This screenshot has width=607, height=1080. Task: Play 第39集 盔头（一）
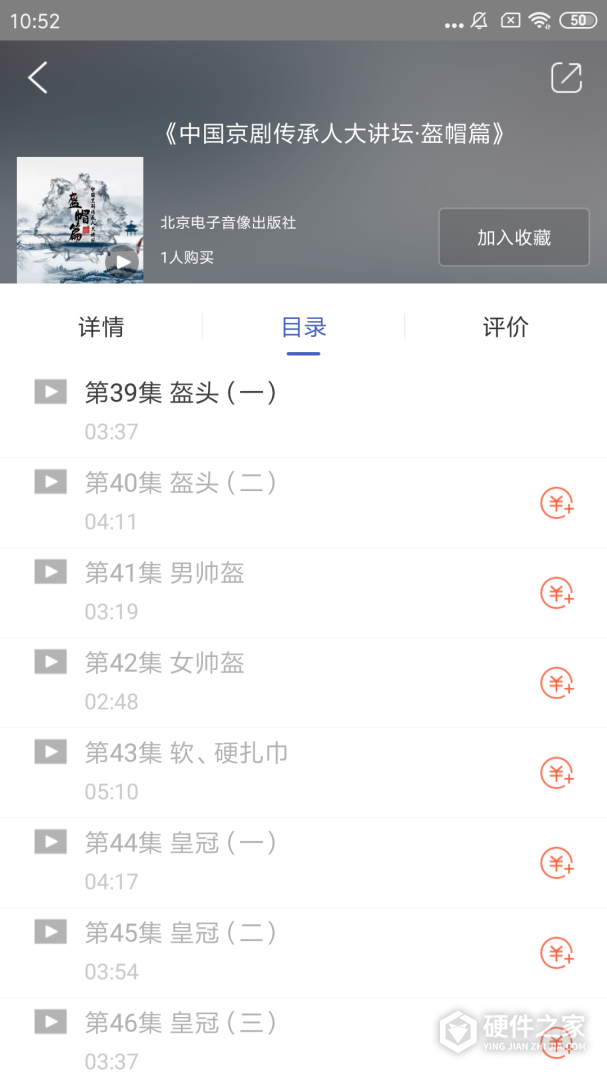180,393
